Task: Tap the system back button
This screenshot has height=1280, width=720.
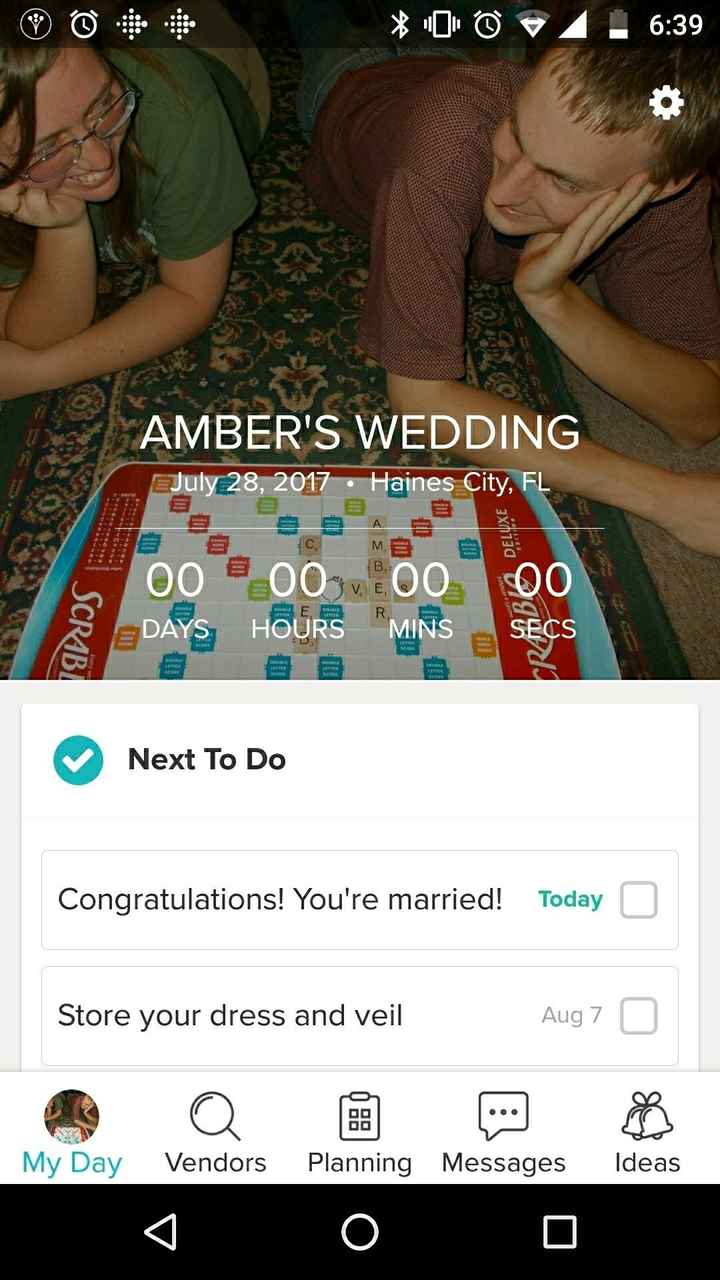Action: 160,1232
